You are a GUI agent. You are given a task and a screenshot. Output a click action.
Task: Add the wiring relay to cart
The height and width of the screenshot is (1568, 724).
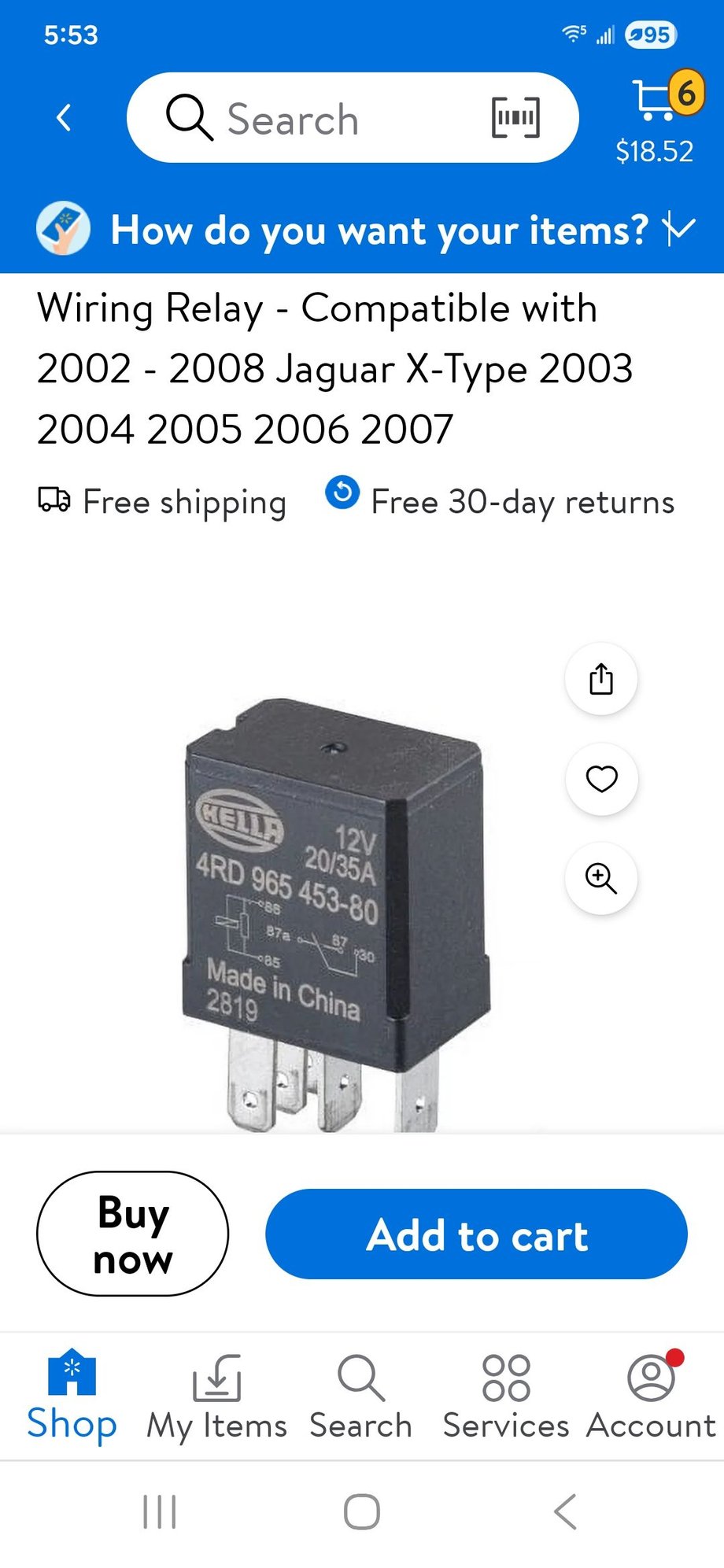476,1234
